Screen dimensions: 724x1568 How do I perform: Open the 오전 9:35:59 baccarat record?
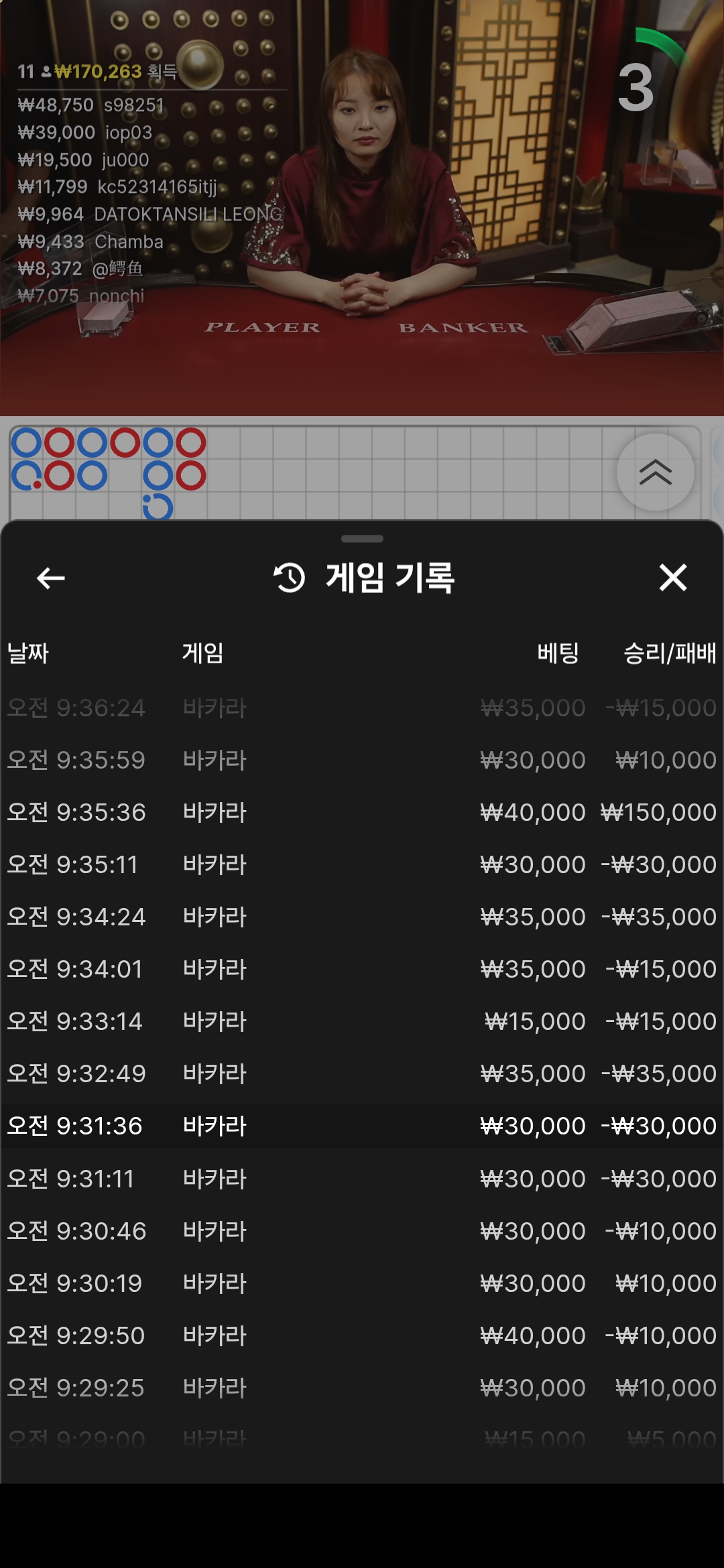coord(362,760)
